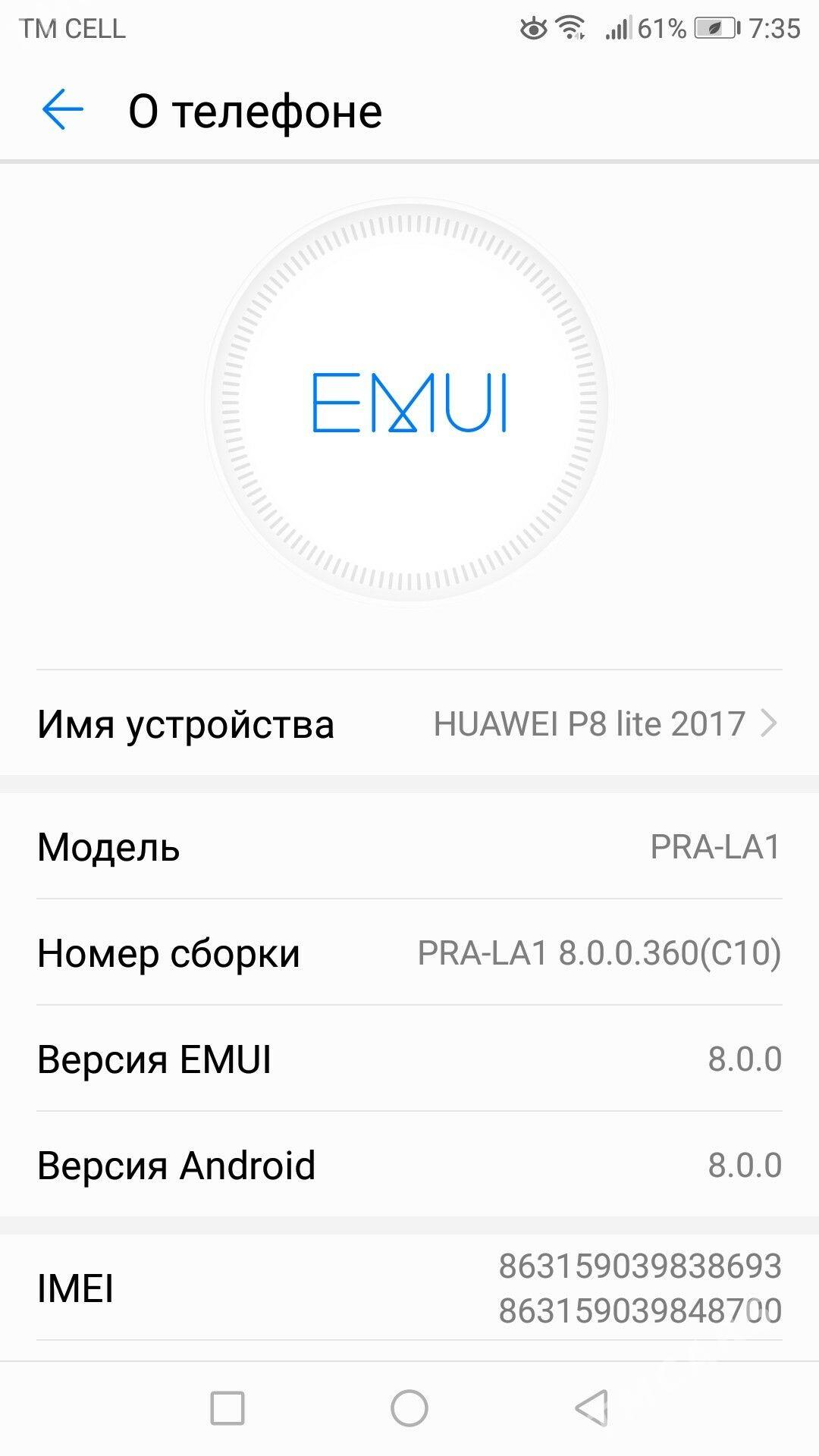Select the Модель PRA-LA1 row
Screen dimensions: 819x1456
[409, 849]
